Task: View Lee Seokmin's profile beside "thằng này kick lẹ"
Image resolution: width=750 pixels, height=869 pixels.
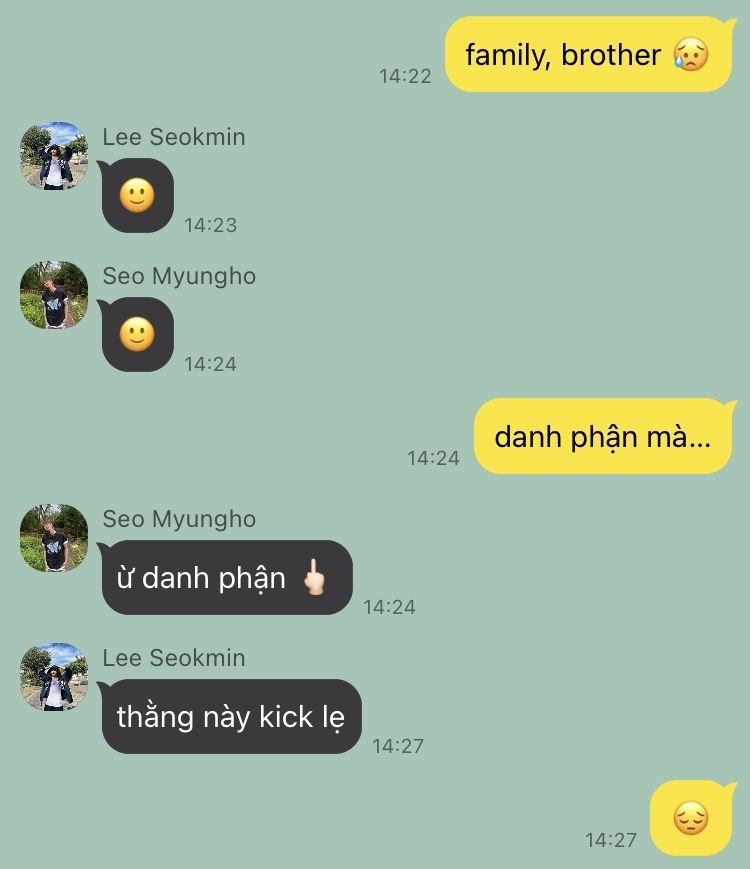Action: [x=54, y=677]
